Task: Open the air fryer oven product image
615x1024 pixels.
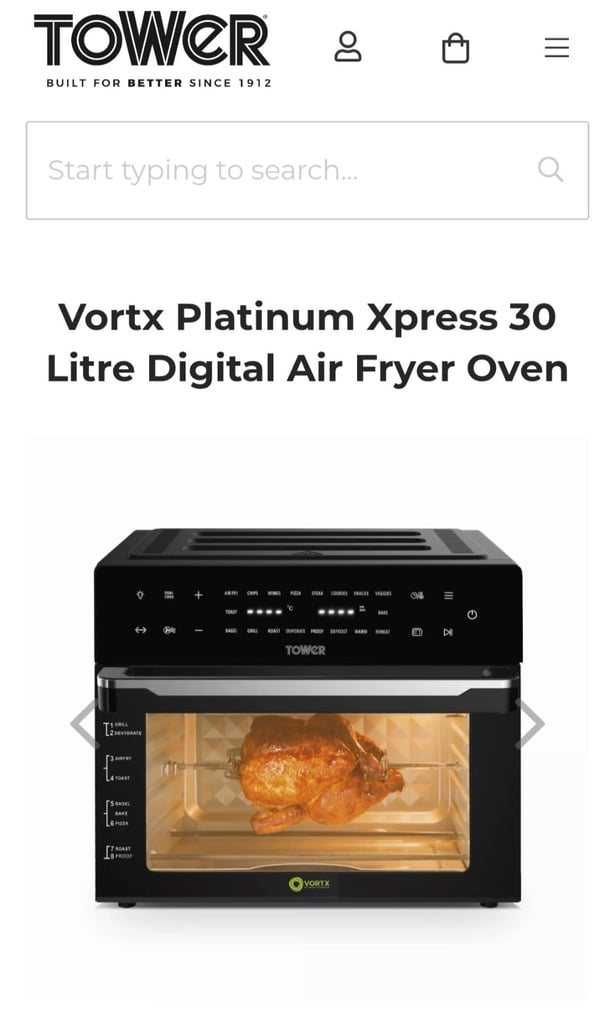Action: pos(308,718)
